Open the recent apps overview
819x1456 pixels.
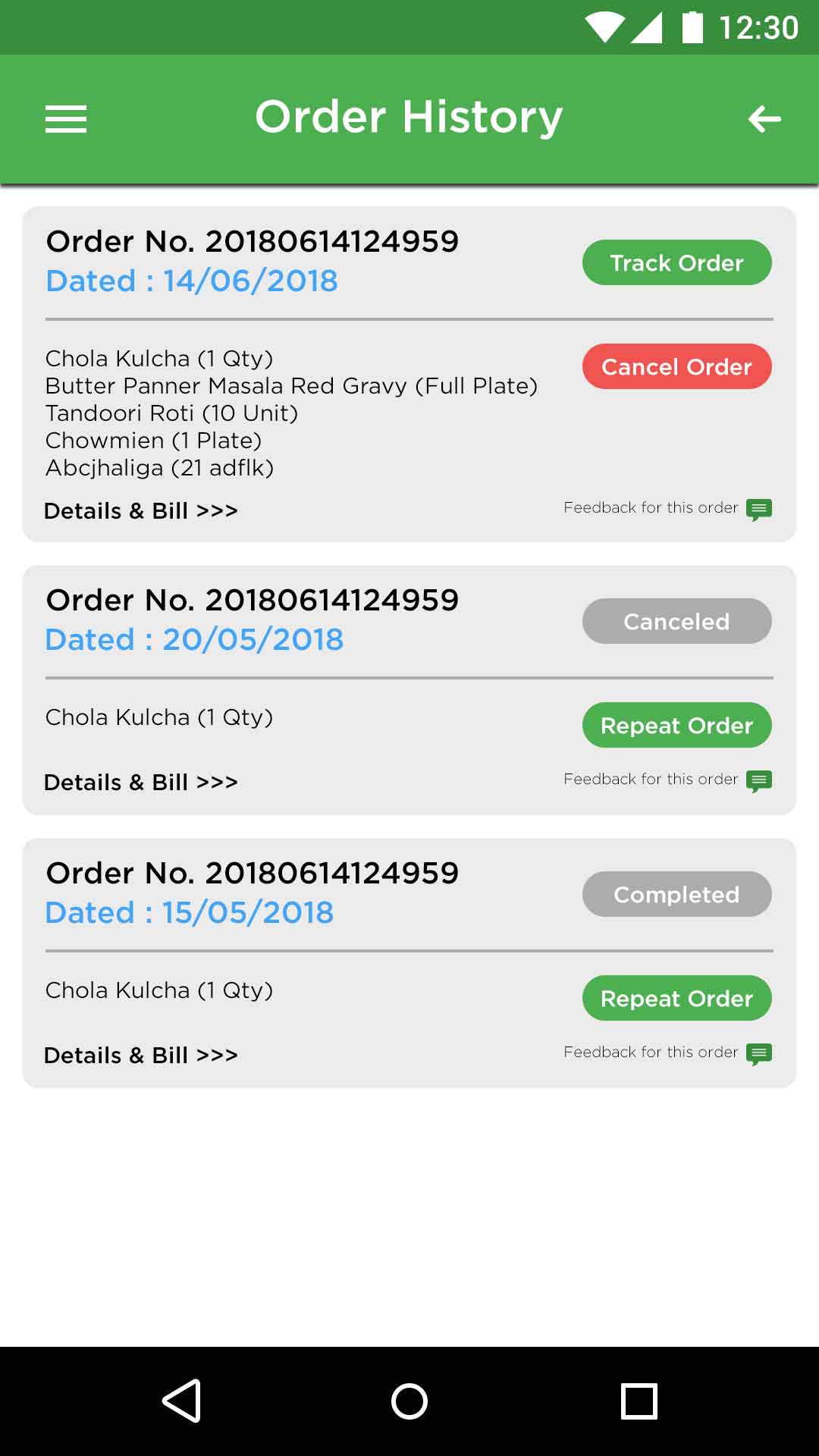pyautogui.click(x=639, y=1401)
